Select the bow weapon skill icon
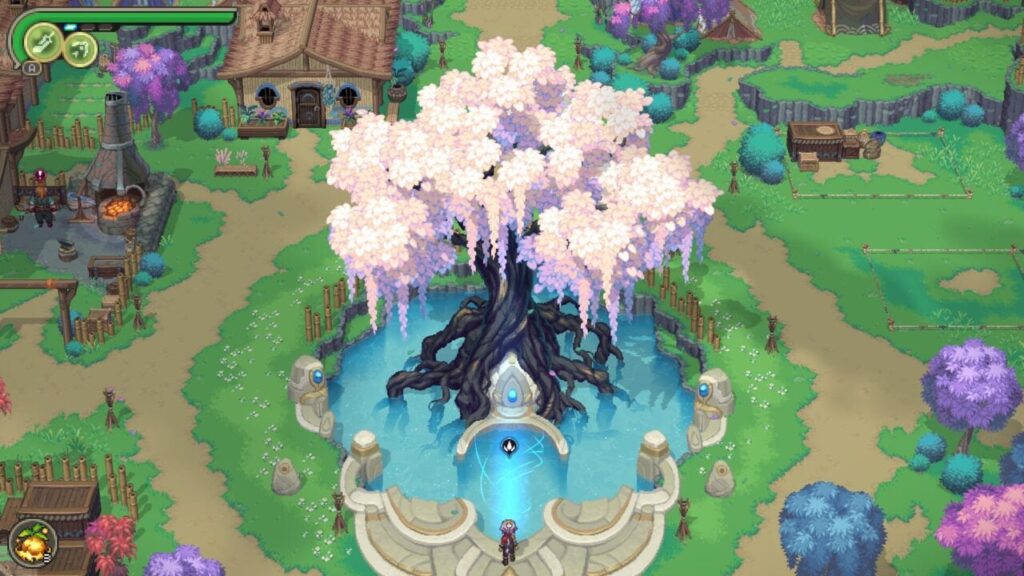 click(79, 49)
